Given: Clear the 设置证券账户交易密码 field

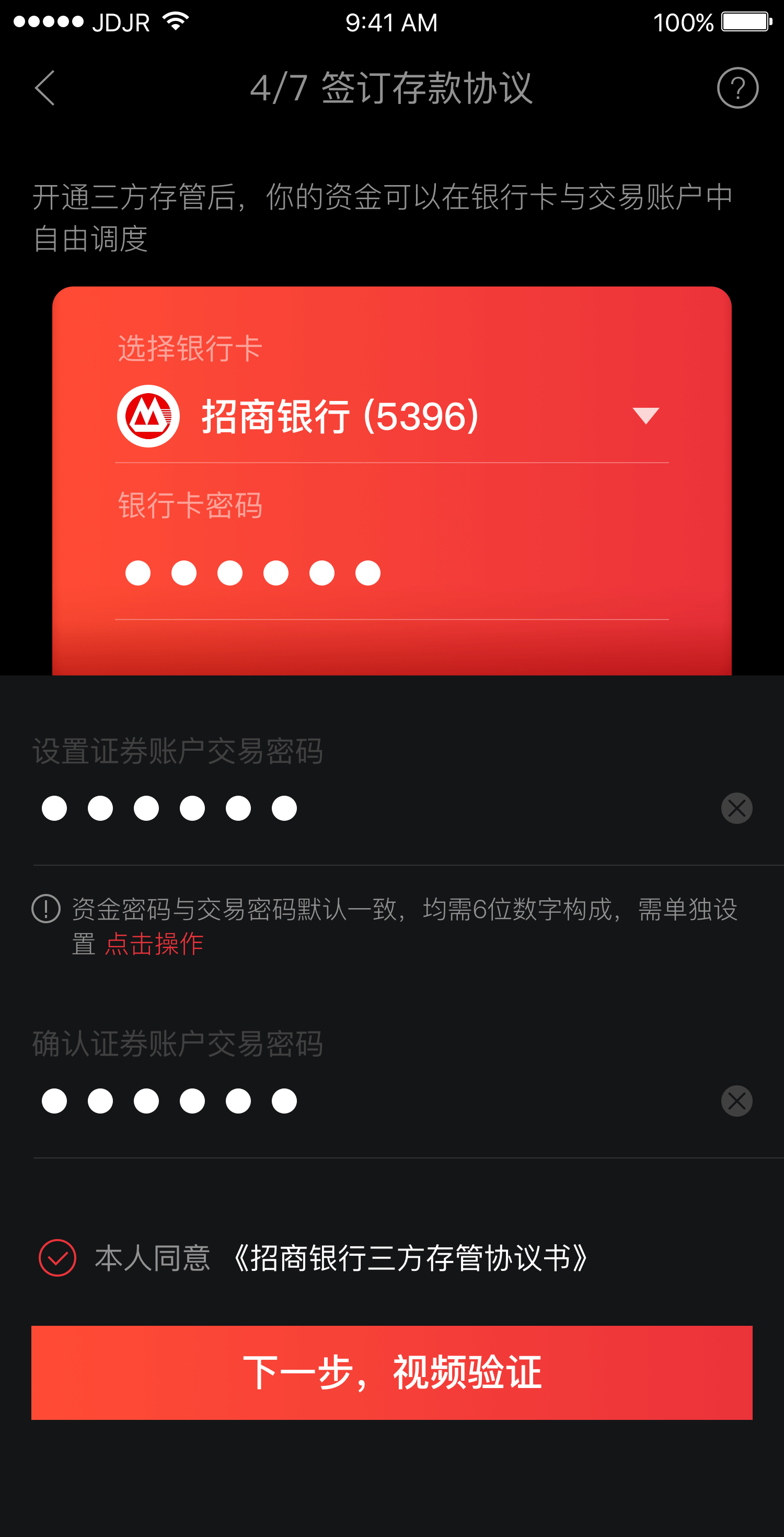Looking at the screenshot, I should 737,808.
